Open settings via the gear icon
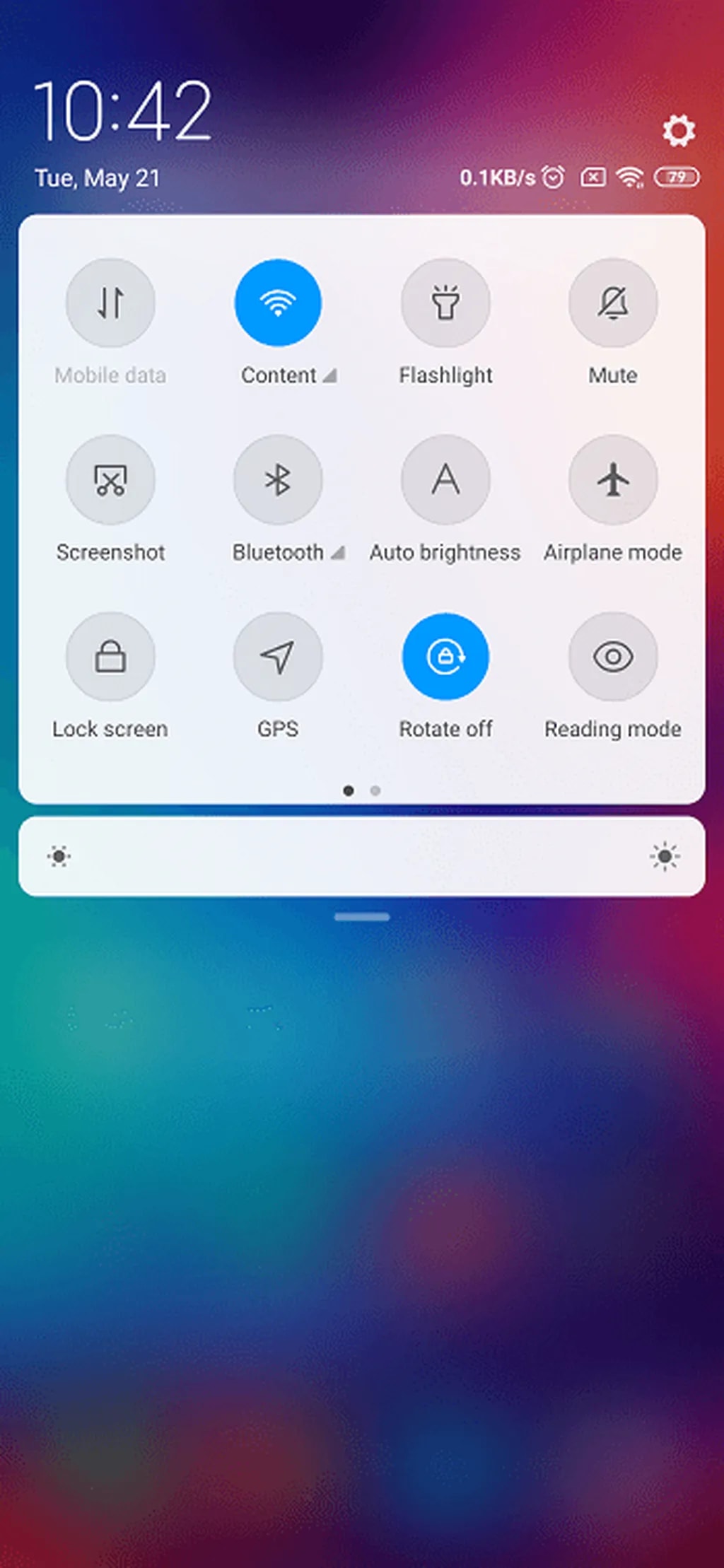 (x=678, y=131)
